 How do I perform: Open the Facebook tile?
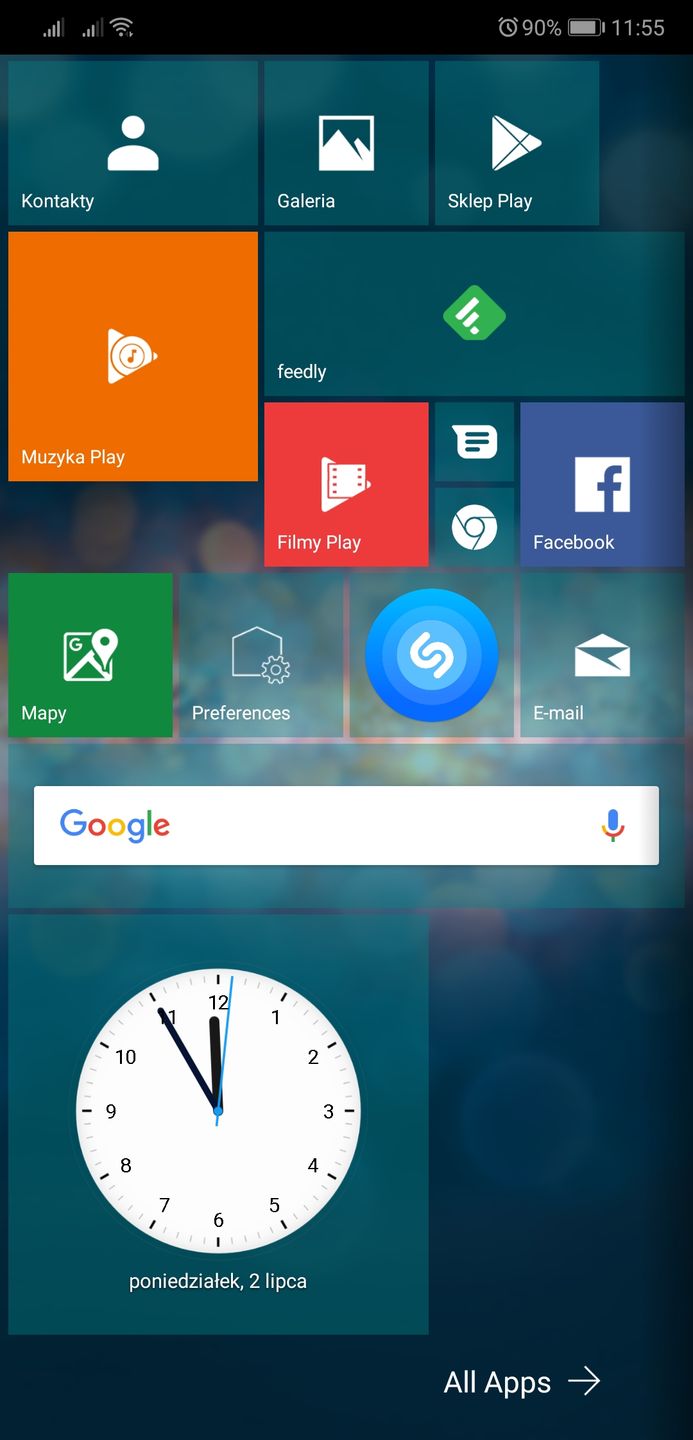[601, 484]
